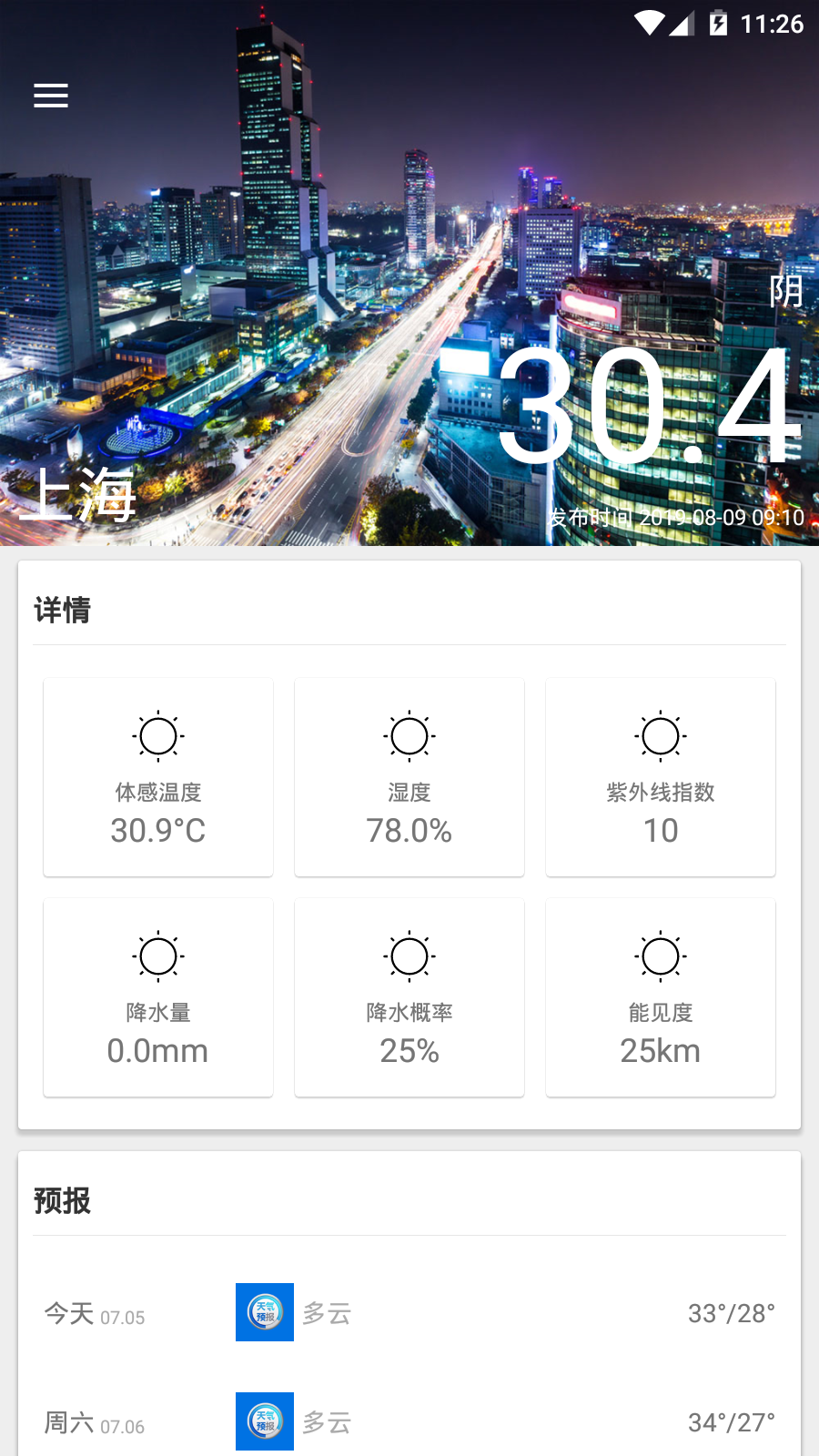This screenshot has width=819, height=1456.
Task: Click the 降水量 (precipitation) weather icon
Action: [158, 956]
